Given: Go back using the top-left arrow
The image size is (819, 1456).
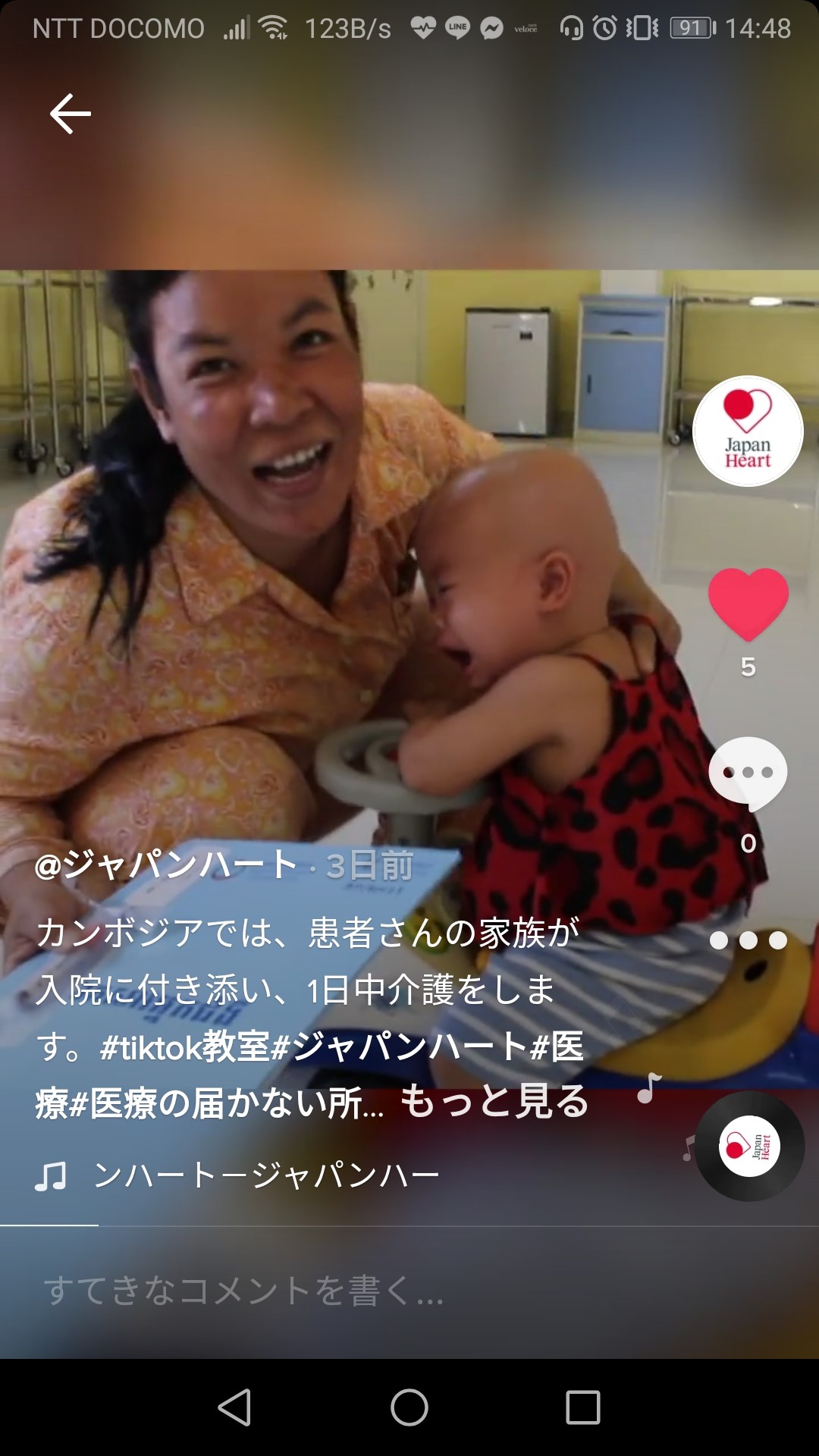Looking at the screenshot, I should (70, 114).
